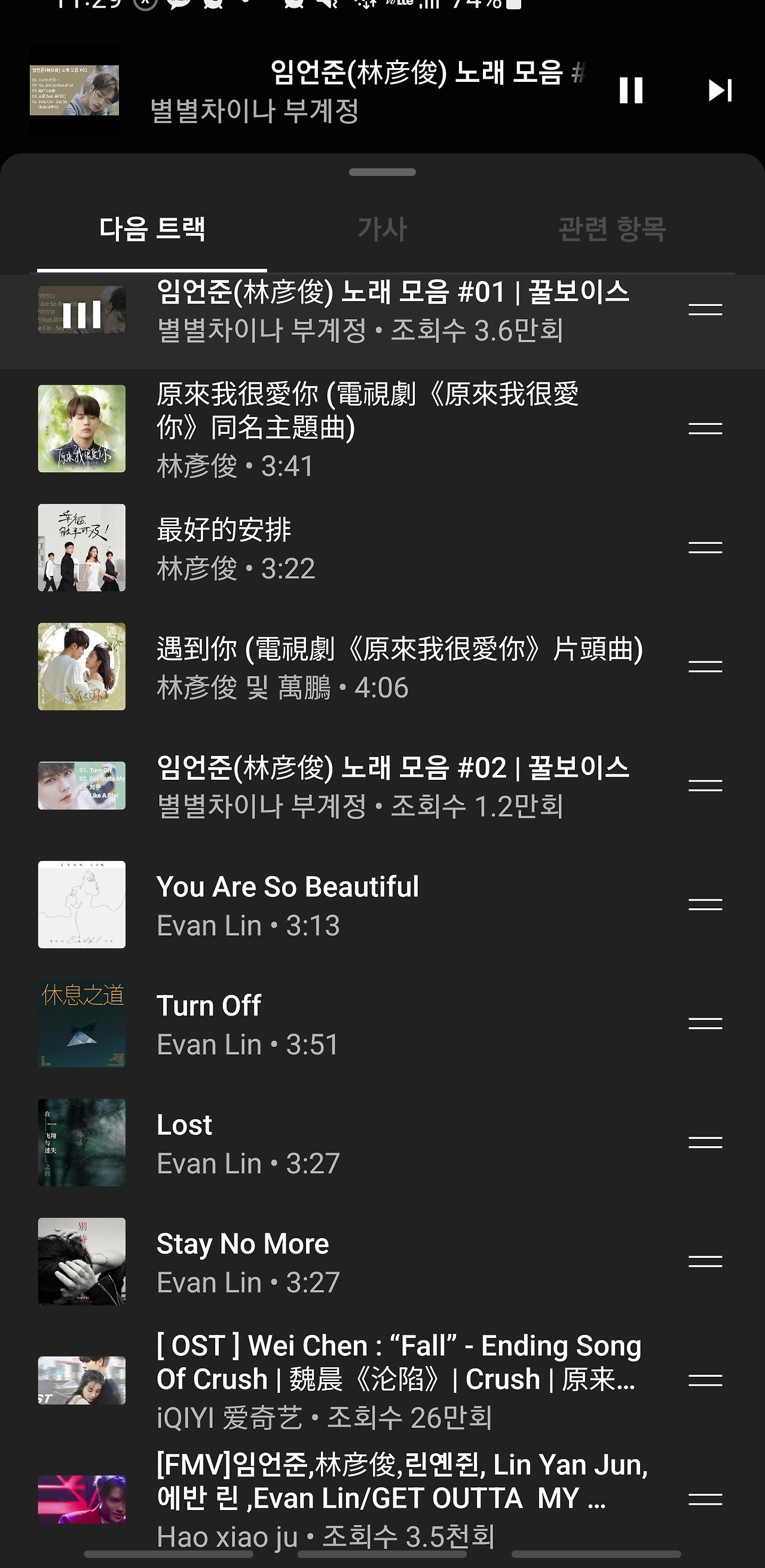
Task: Play 原來我很愛你 by 林彥俊
Action: click(x=365, y=428)
